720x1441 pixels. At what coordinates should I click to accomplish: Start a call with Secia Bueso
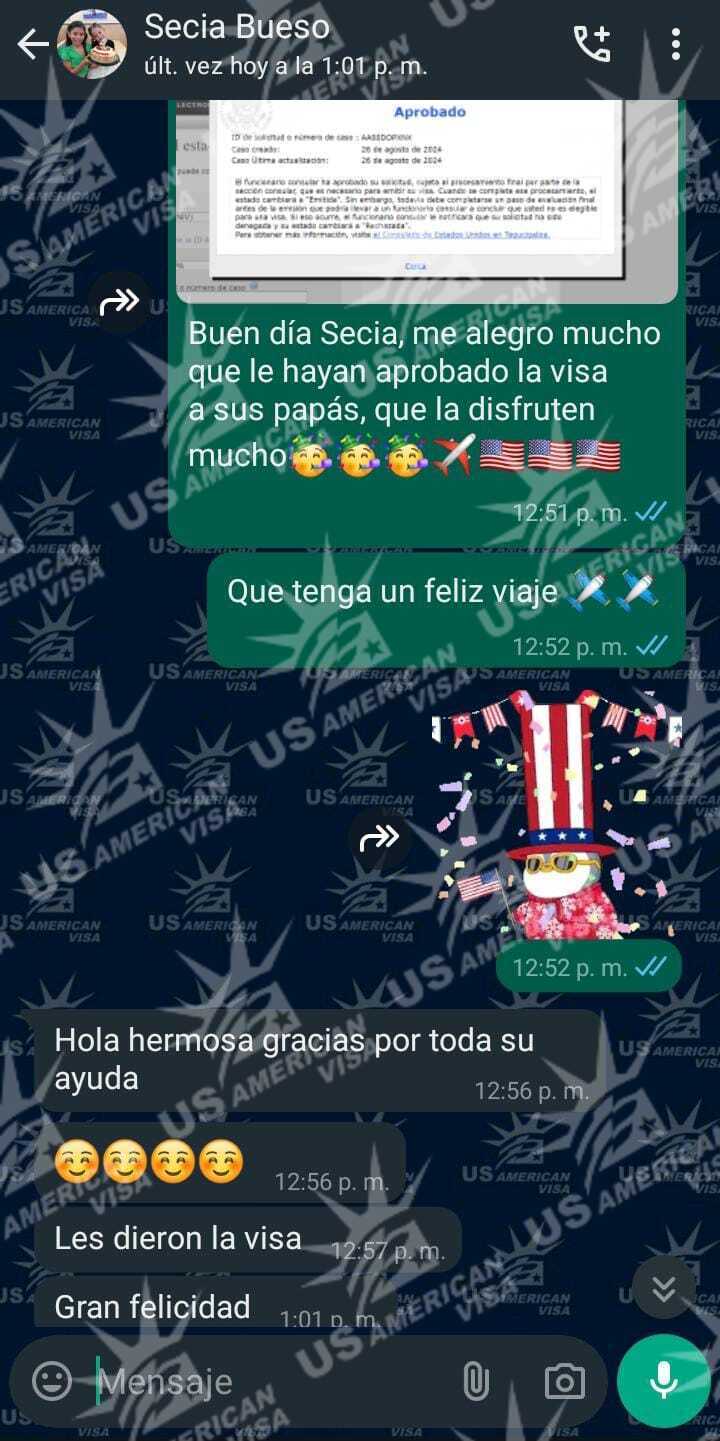591,45
